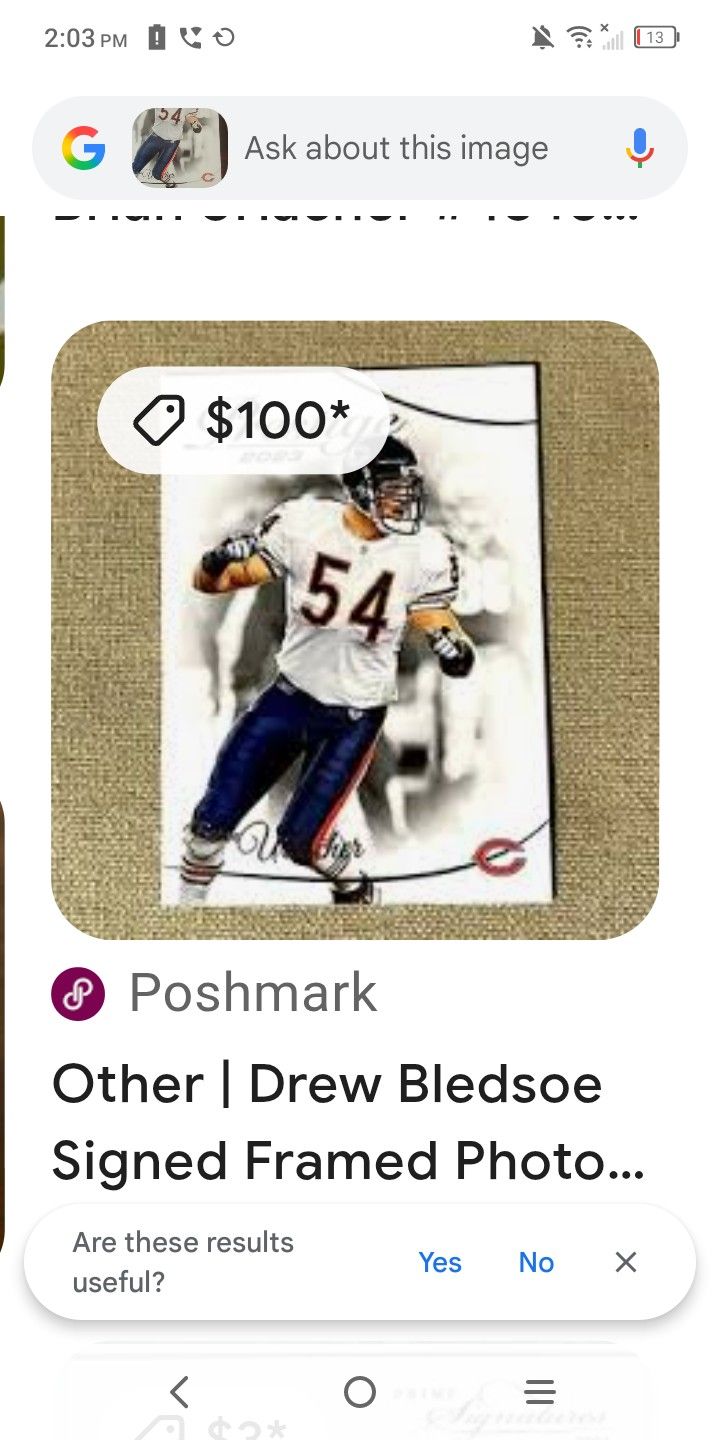The width and height of the screenshot is (720, 1440).
Task: Start voice search with the microphone
Action: 640,149
